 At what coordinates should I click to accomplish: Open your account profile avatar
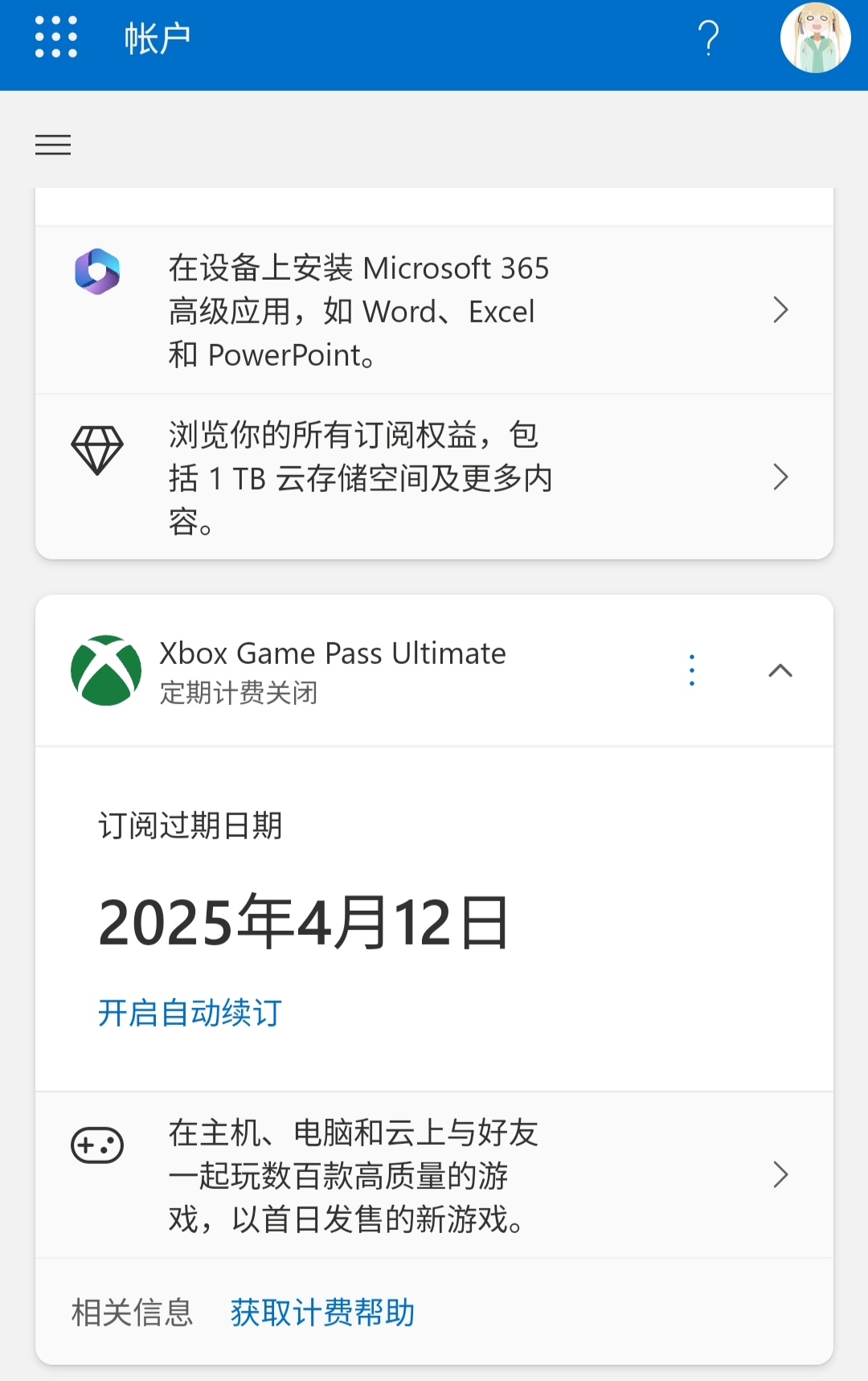pyautogui.click(x=816, y=36)
